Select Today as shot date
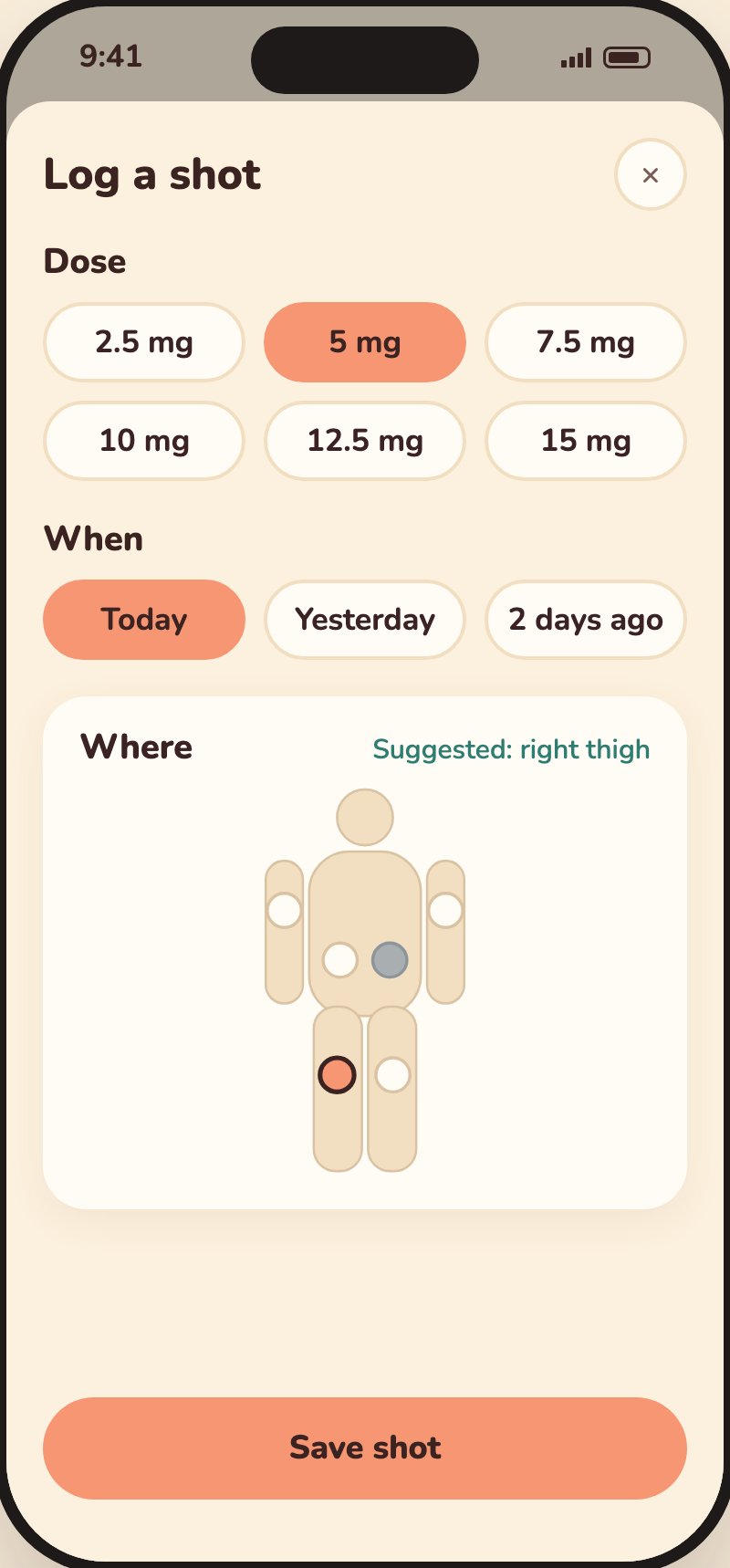 [144, 620]
